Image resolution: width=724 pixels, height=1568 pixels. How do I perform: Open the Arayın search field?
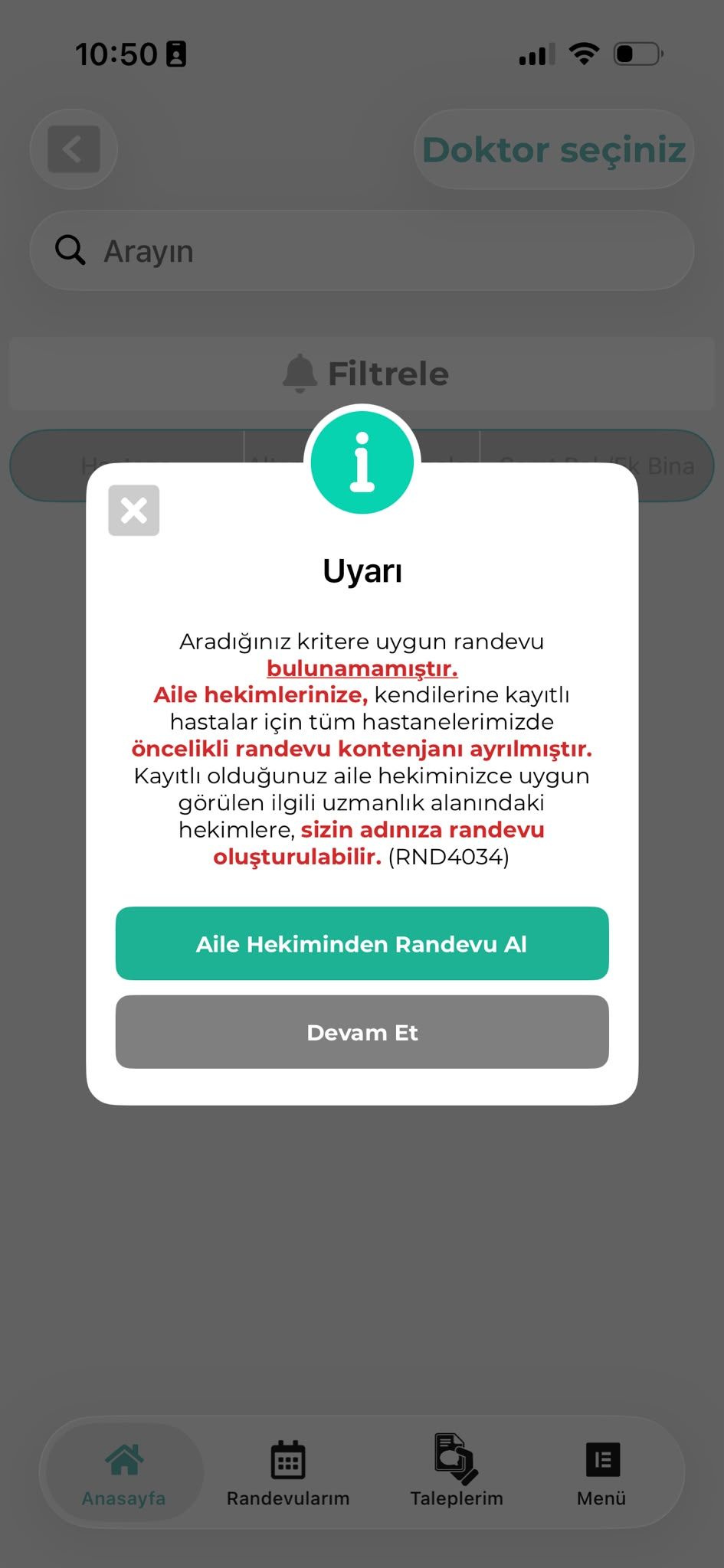coord(362,250)
